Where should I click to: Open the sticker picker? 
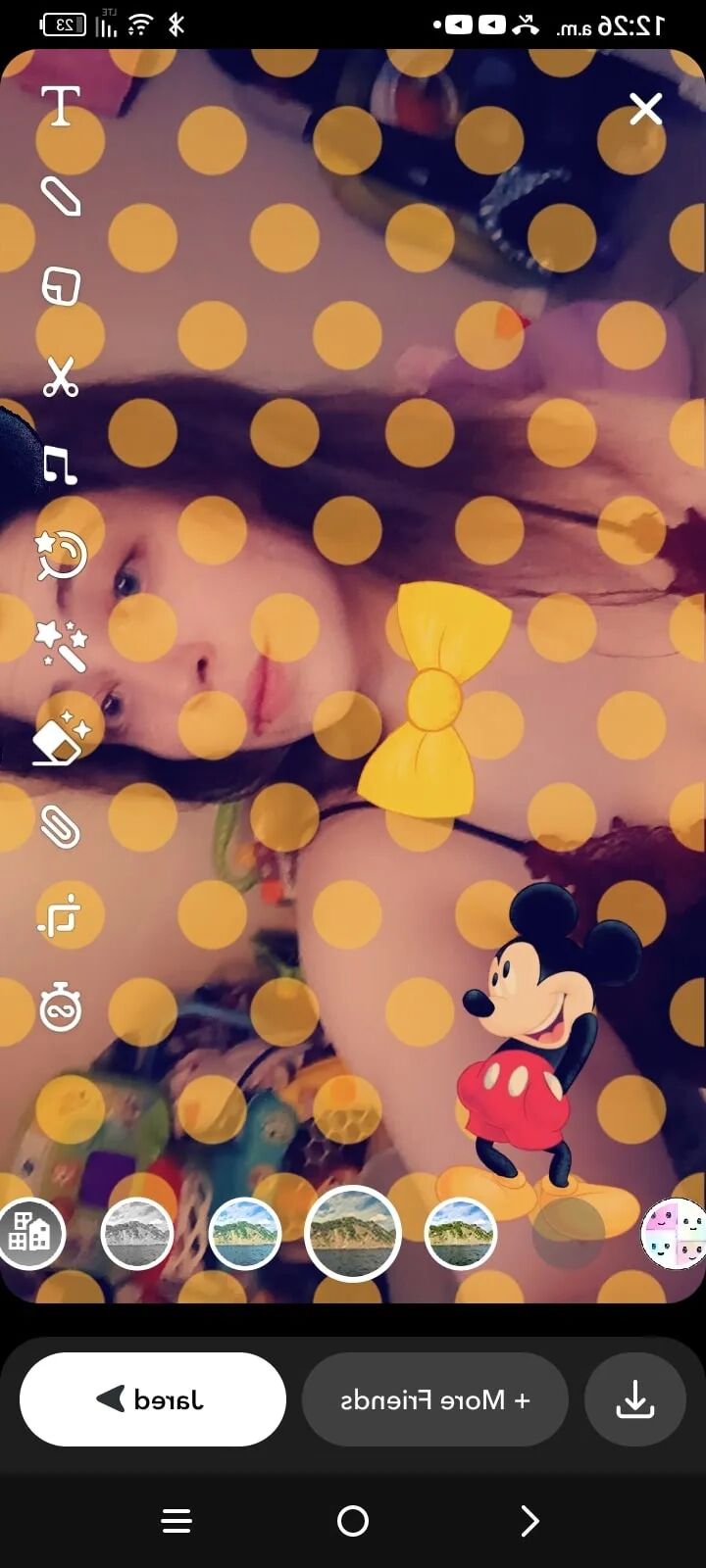coord(61,287)
